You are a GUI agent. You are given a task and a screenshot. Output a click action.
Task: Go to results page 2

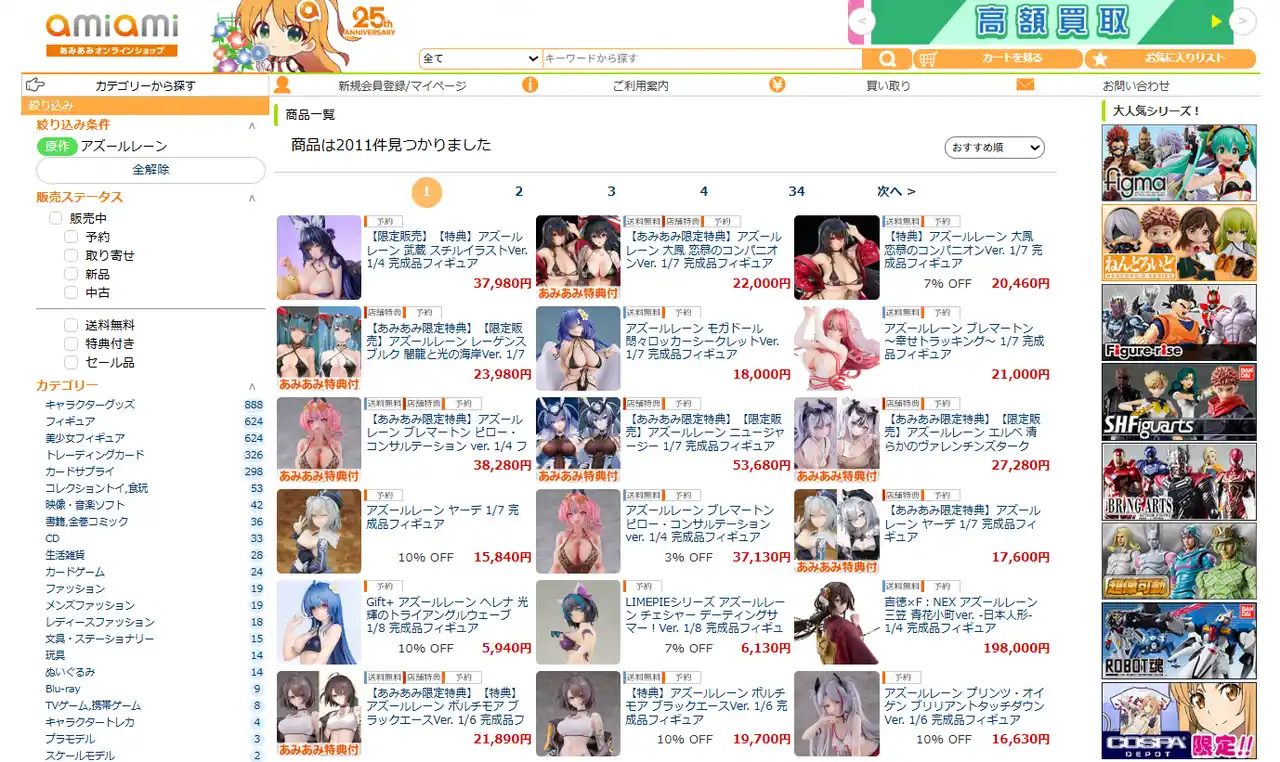point(519,192)
